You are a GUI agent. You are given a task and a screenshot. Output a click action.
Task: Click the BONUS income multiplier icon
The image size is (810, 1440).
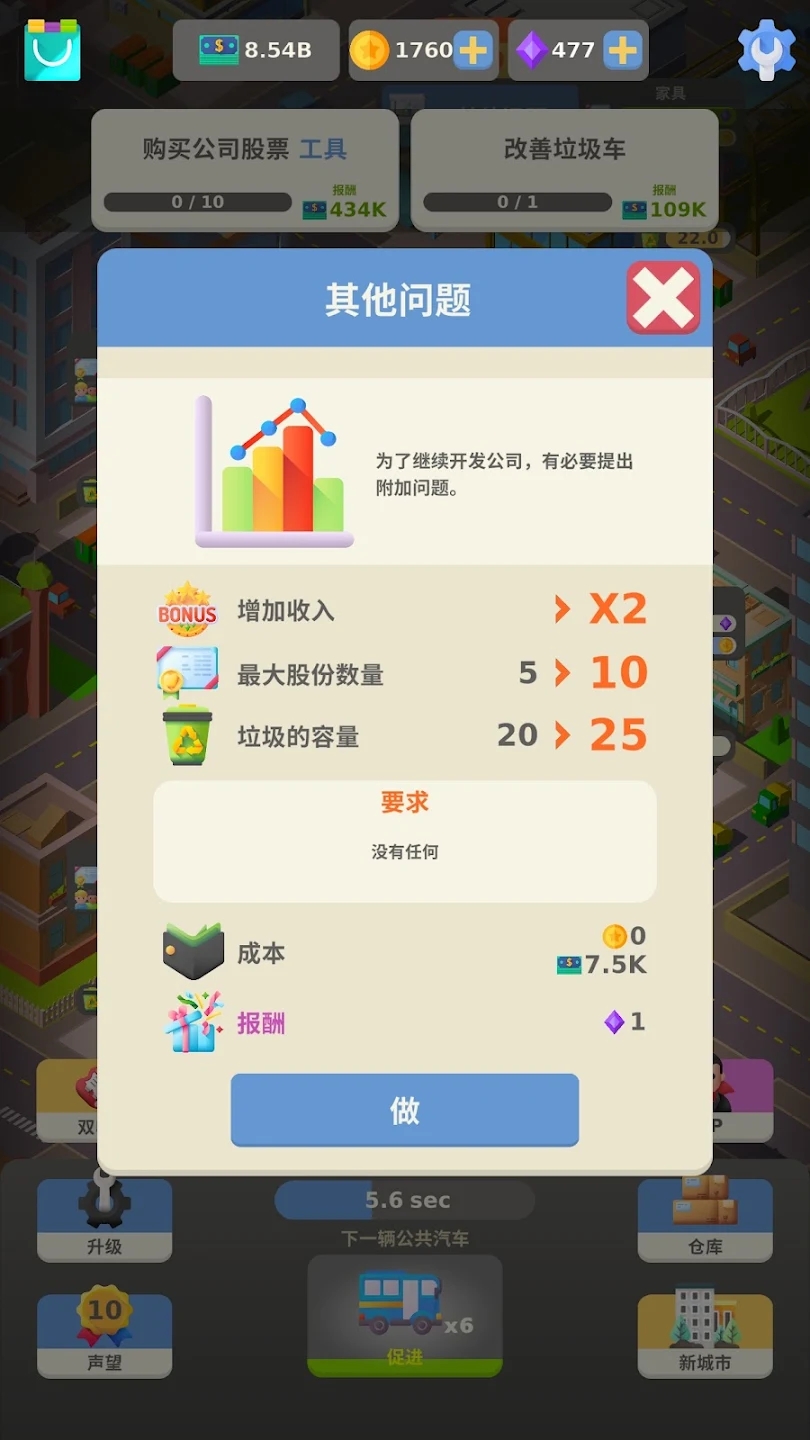click(x=186, y=611)
